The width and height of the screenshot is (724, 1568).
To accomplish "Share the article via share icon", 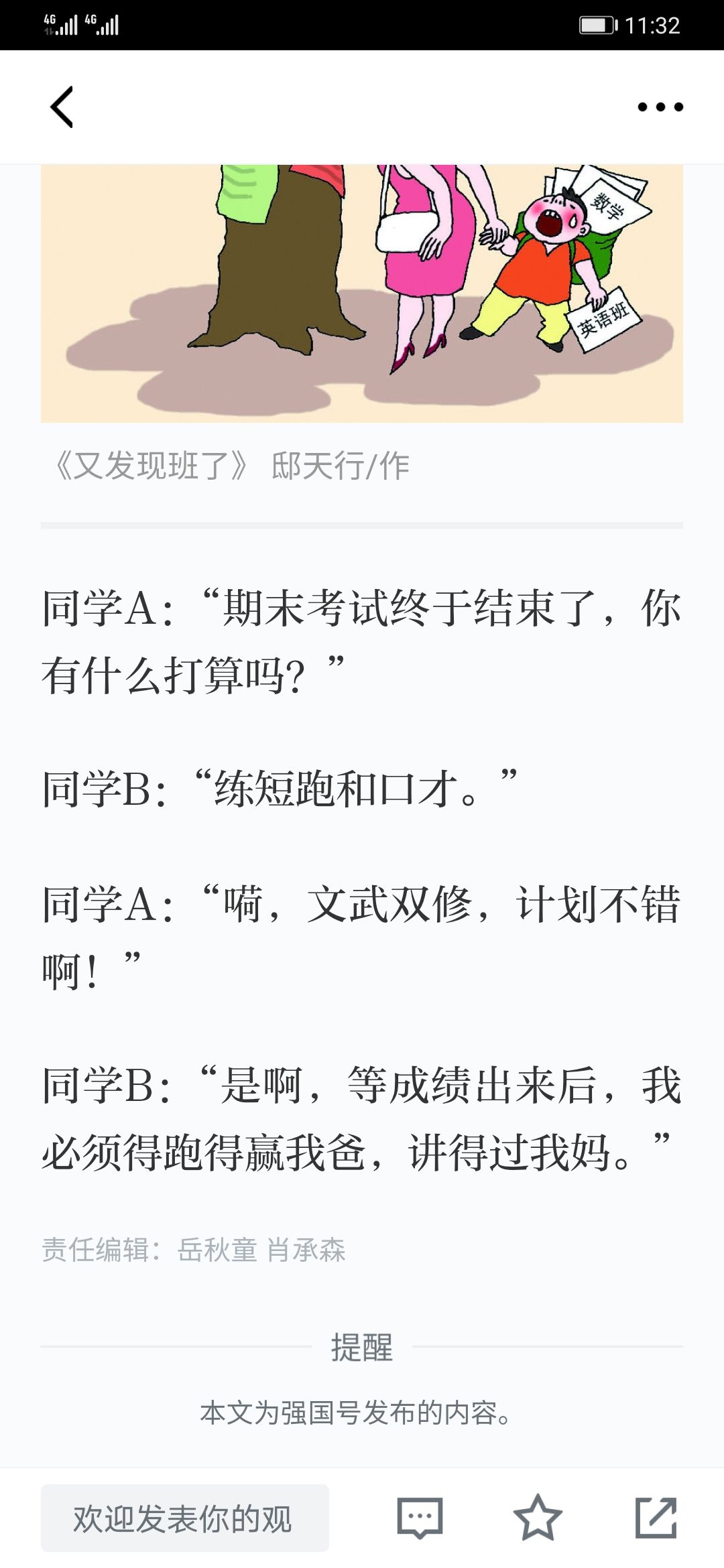I will pyautogui.click(x=656, y=1518).
